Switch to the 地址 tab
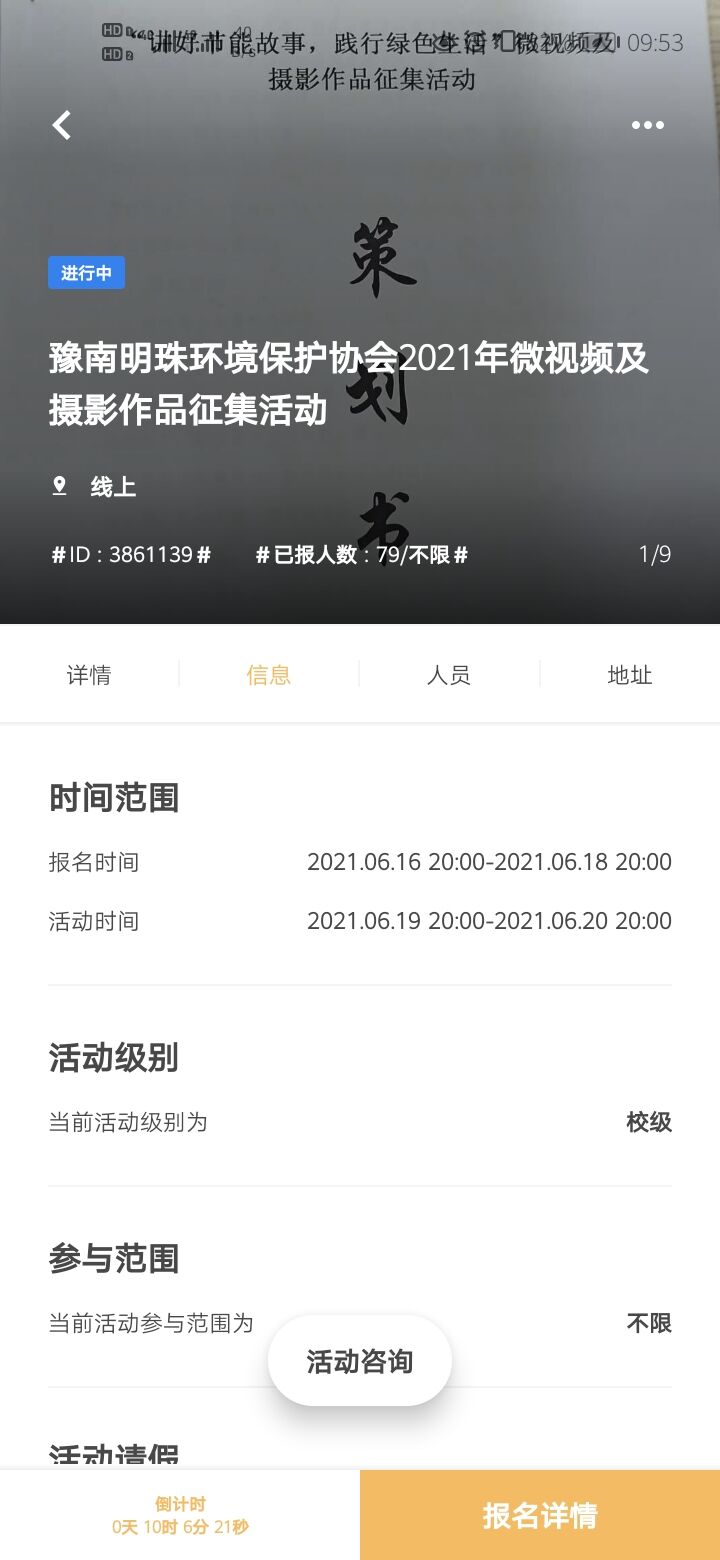The width and height of the screenshot is (720, 1560). click(x=630, y=675)
